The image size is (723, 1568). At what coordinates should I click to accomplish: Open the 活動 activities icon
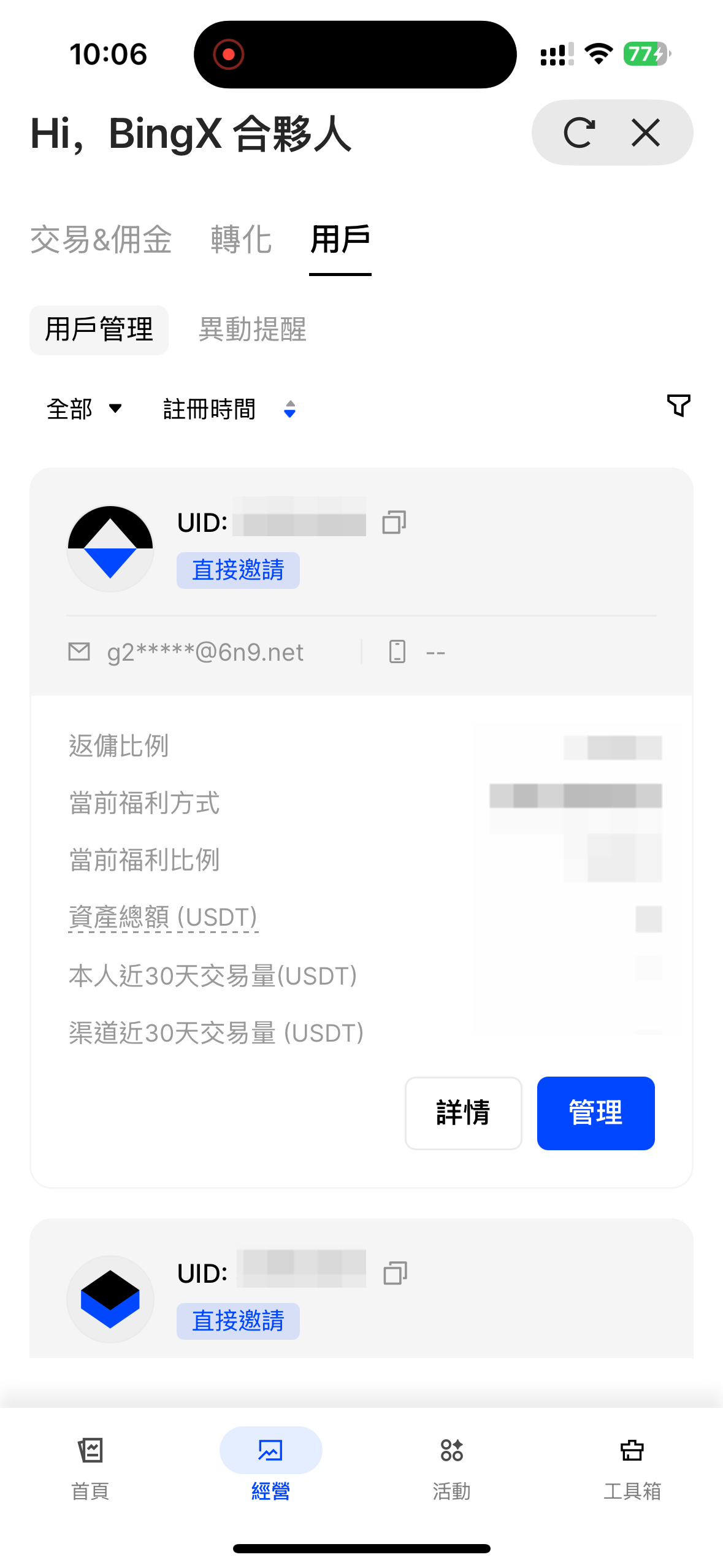pyautogui.click(x=451, y=1451)
